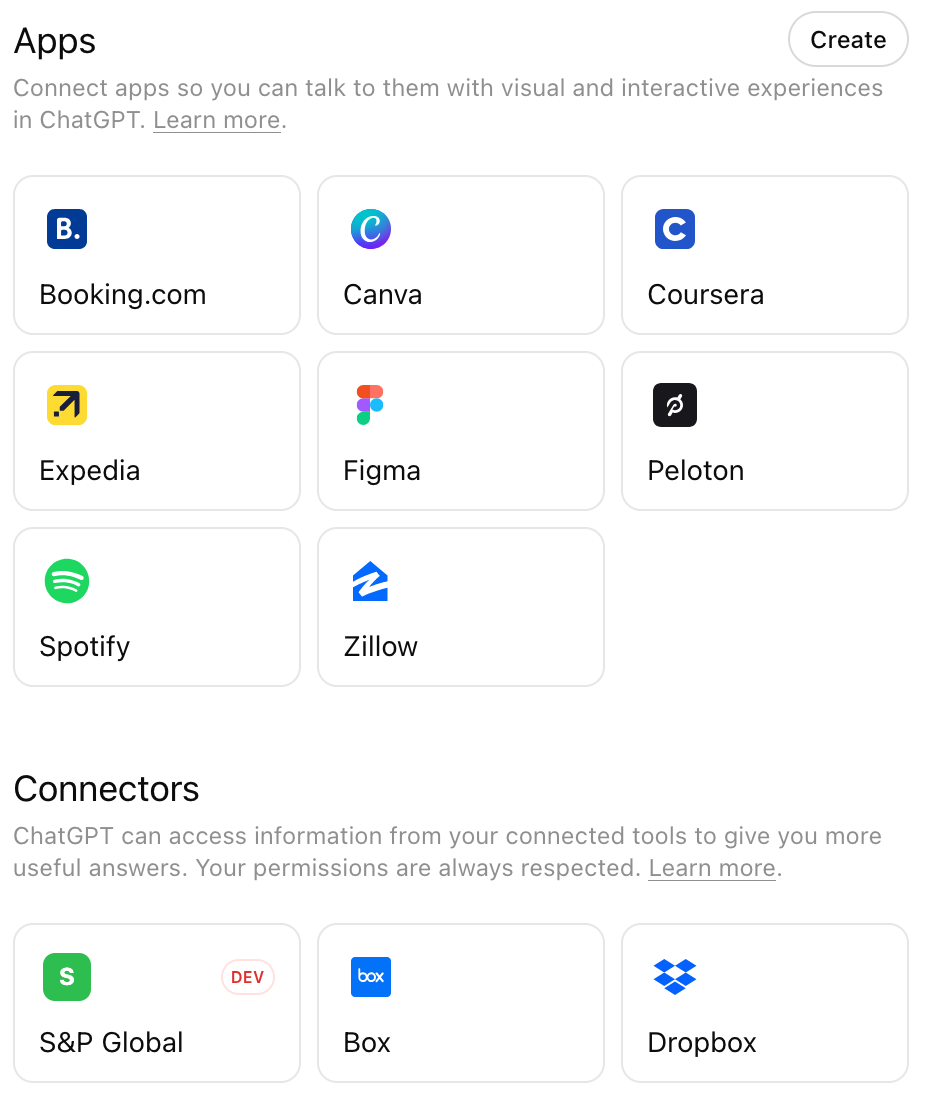
Task: Click Learn more under Connectors
Action: coord(711,868)
